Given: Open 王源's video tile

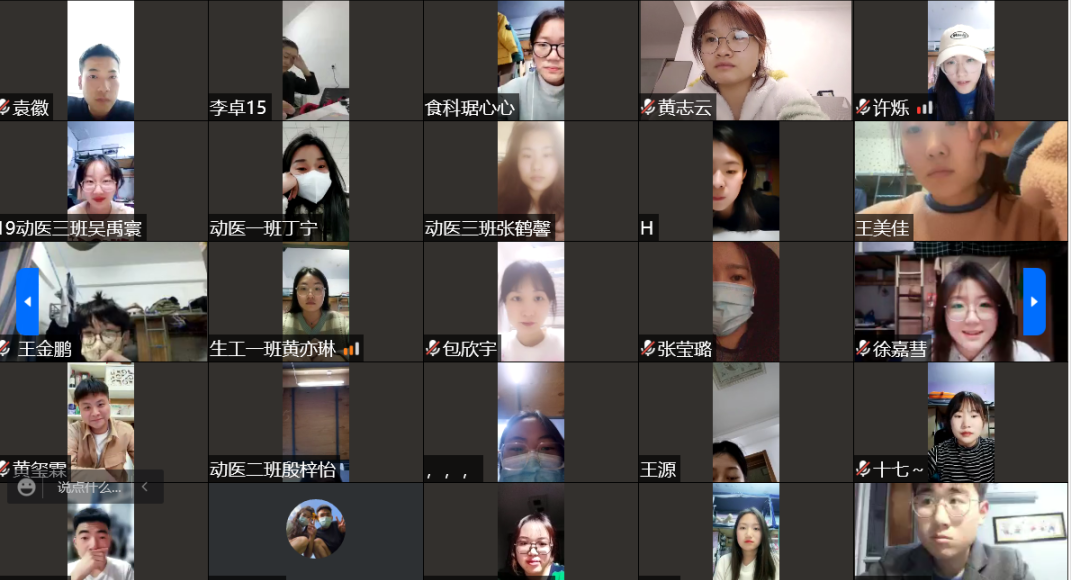Looking at the screenshot, I should pyautogui.click(x=745, y=422).
